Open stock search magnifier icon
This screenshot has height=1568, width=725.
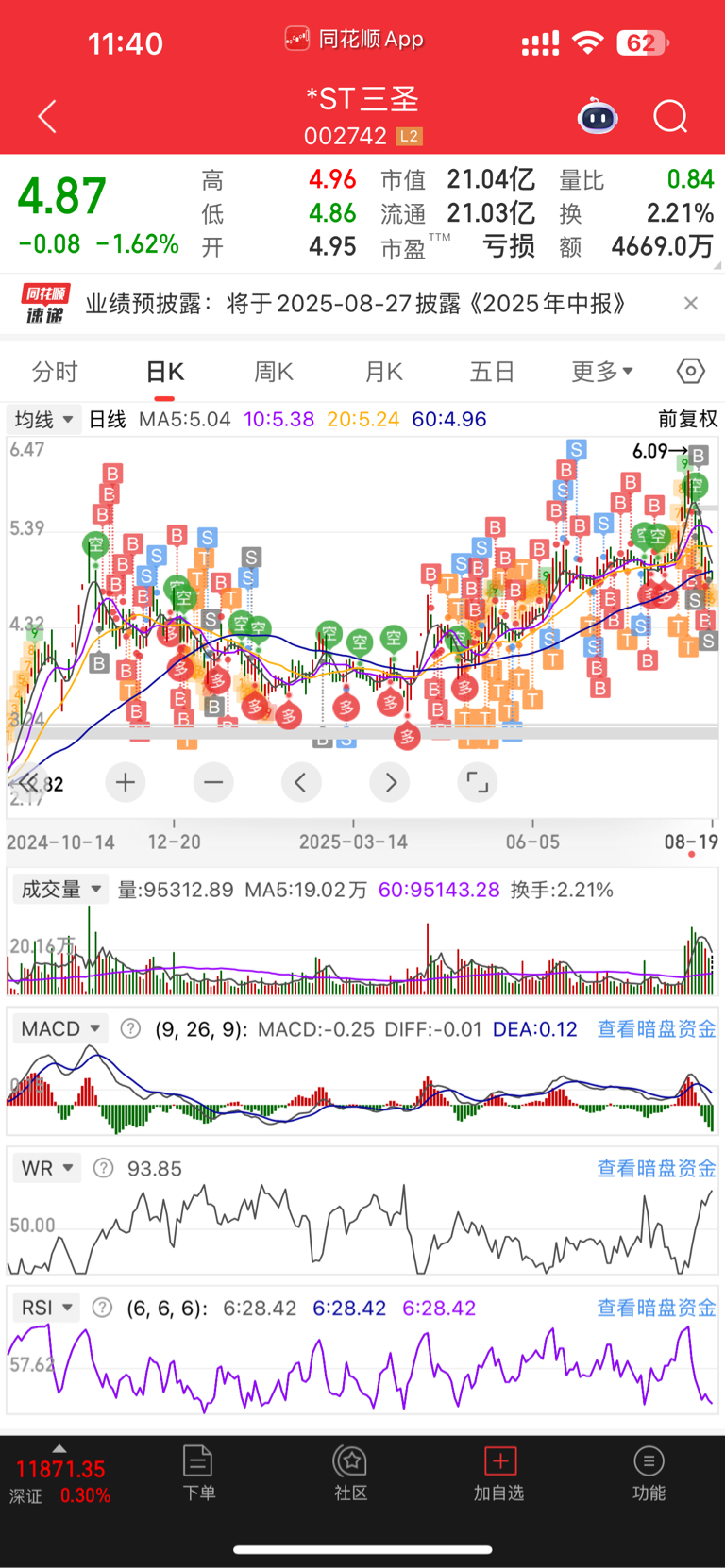670,117
